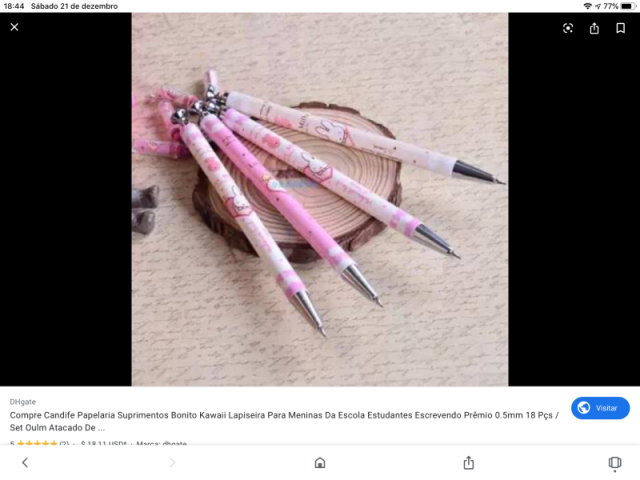
Task: Share this image from the top bar
Action: coord(594,28)
